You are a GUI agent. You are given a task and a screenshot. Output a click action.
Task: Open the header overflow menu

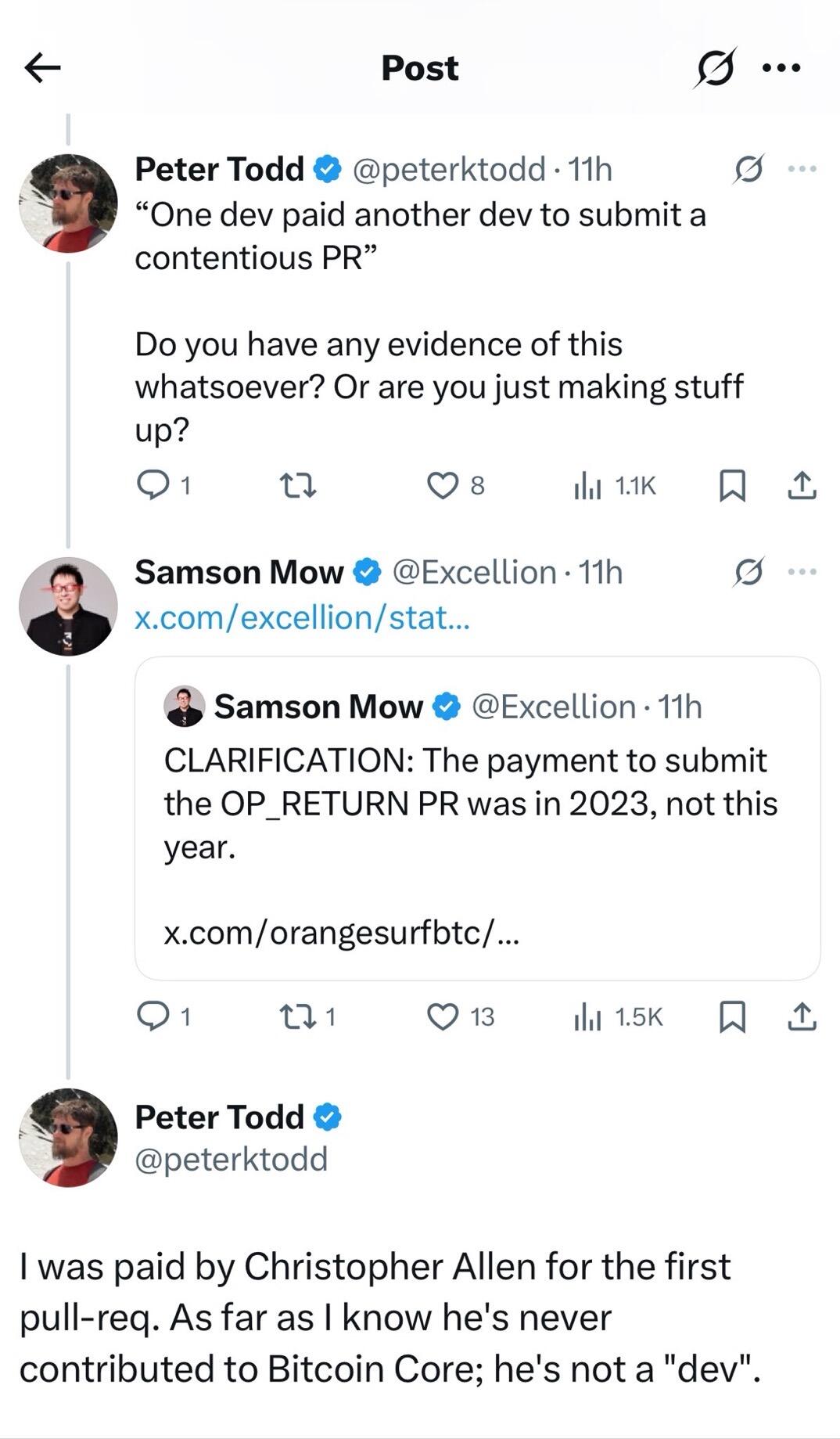781,68
